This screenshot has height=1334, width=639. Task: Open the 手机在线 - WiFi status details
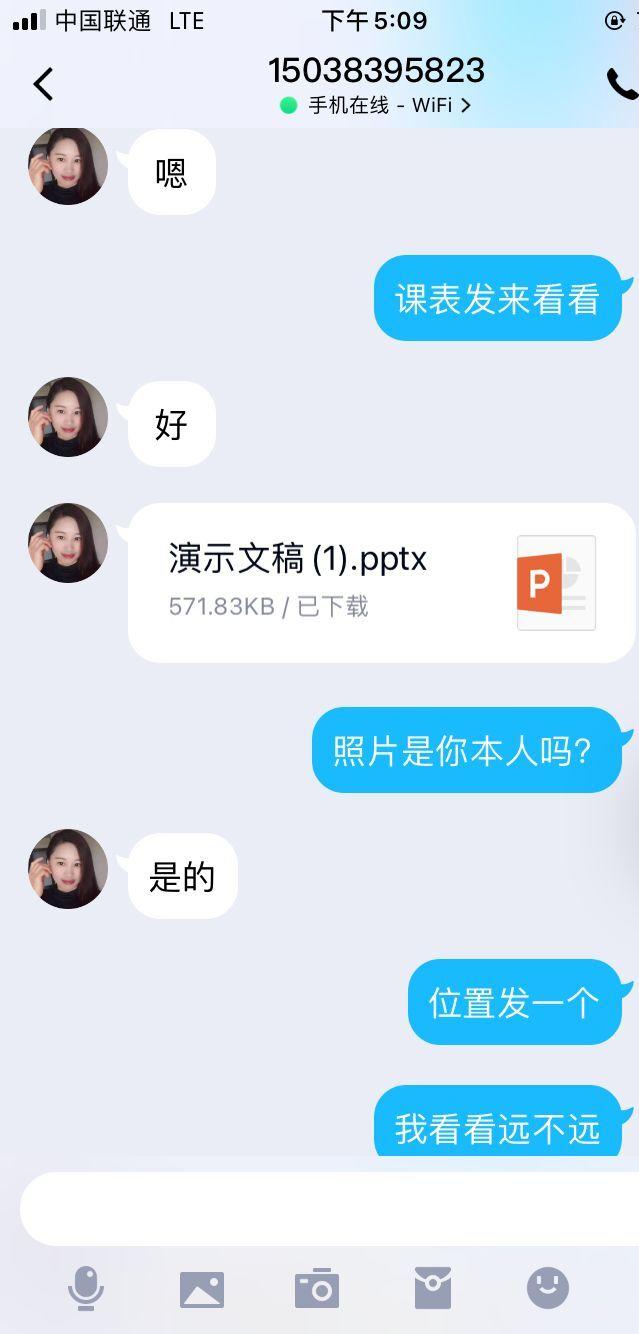point(375,105)
